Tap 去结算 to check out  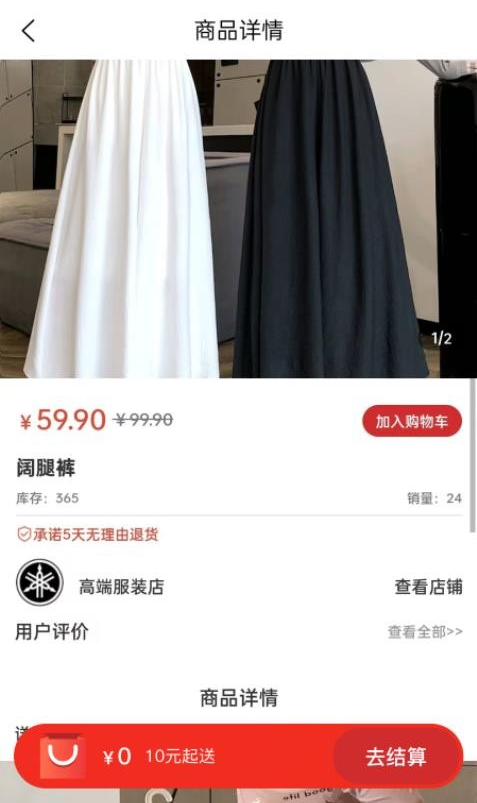click(397, 756)
